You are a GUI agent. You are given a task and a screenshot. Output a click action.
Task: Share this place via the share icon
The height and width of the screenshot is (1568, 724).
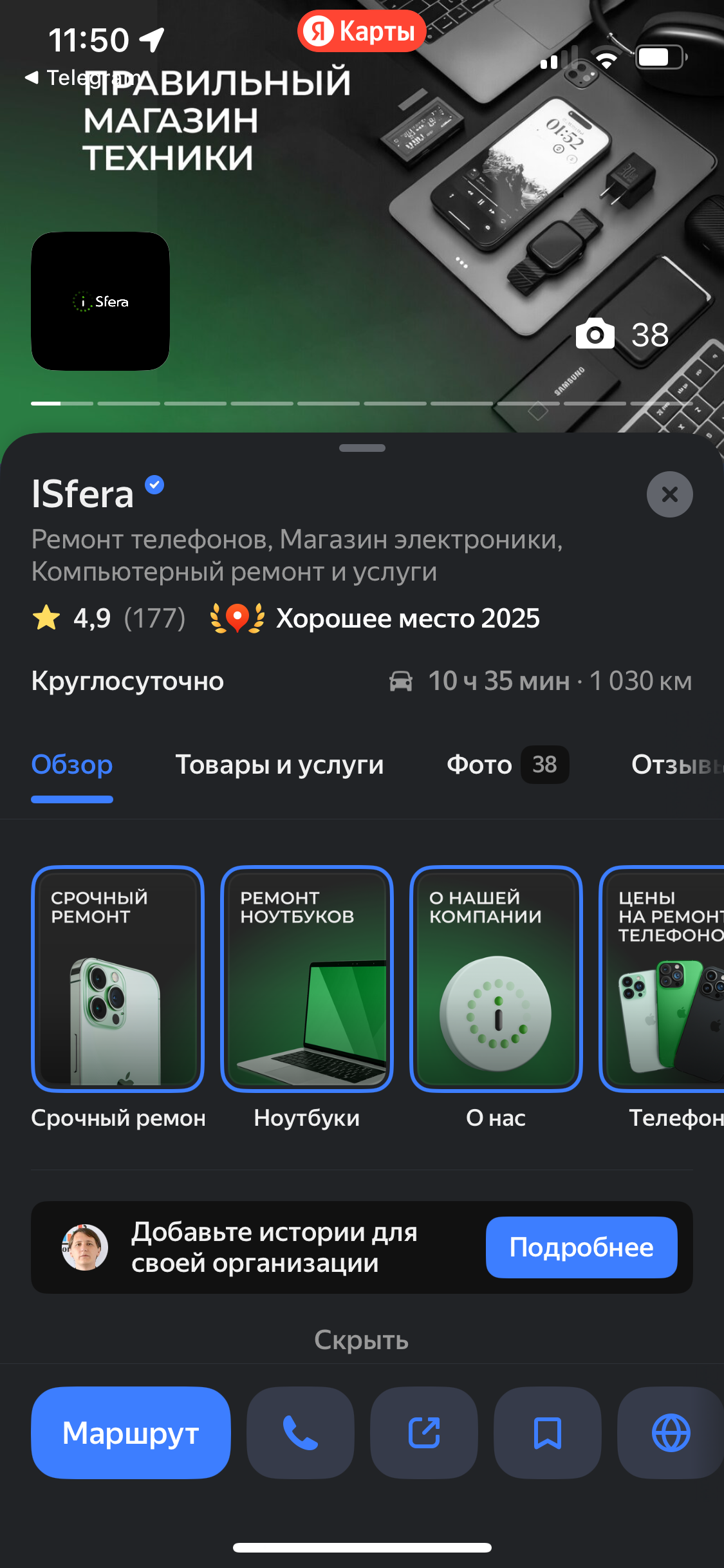[x=424, y=1433]
